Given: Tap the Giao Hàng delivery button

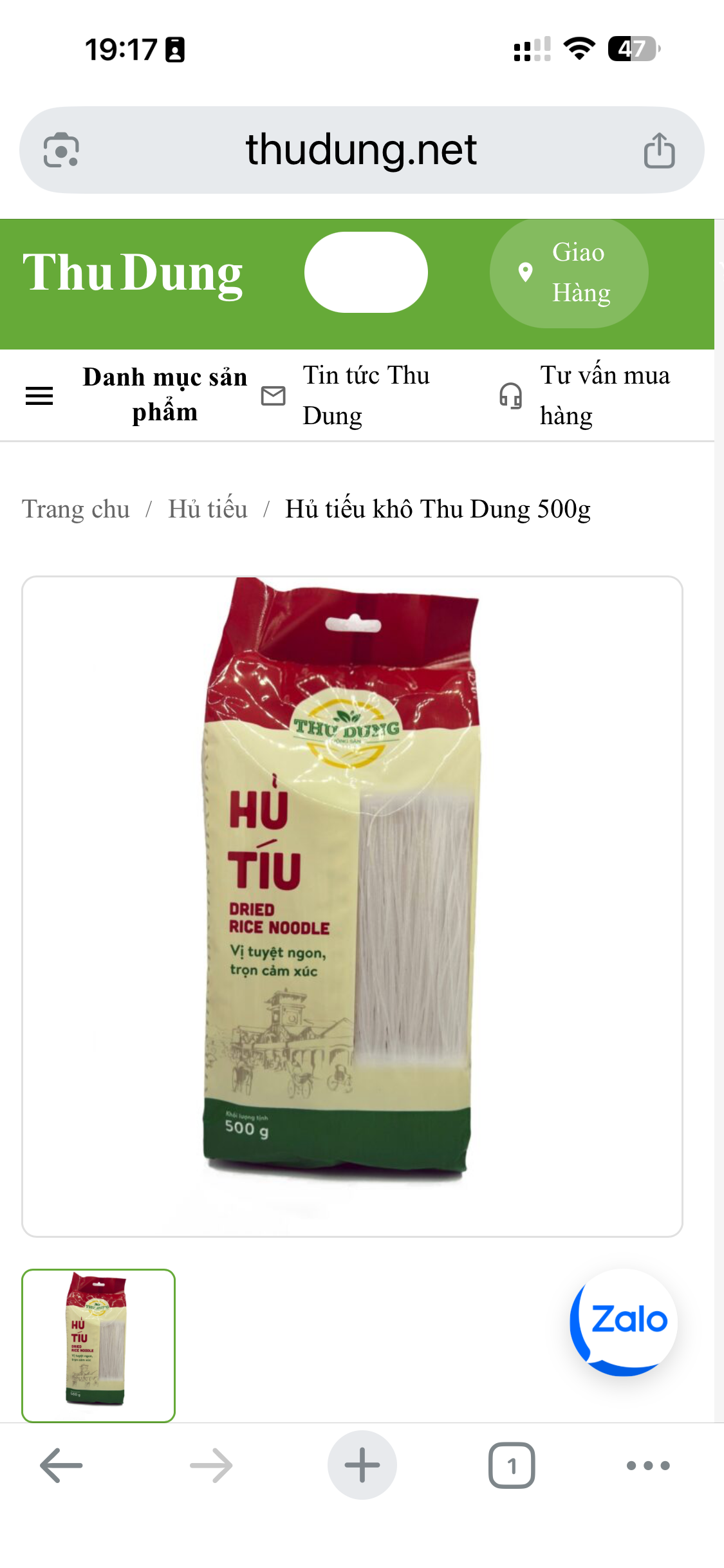Looking at the screenshot, I should 570,272.
